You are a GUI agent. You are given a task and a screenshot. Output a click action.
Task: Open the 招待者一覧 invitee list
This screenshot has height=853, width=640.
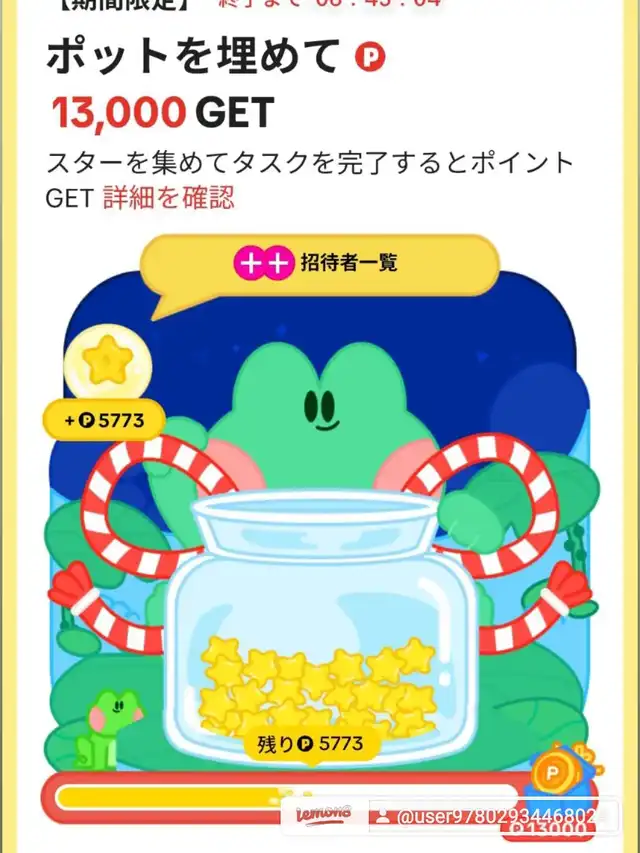click(319, 263)
